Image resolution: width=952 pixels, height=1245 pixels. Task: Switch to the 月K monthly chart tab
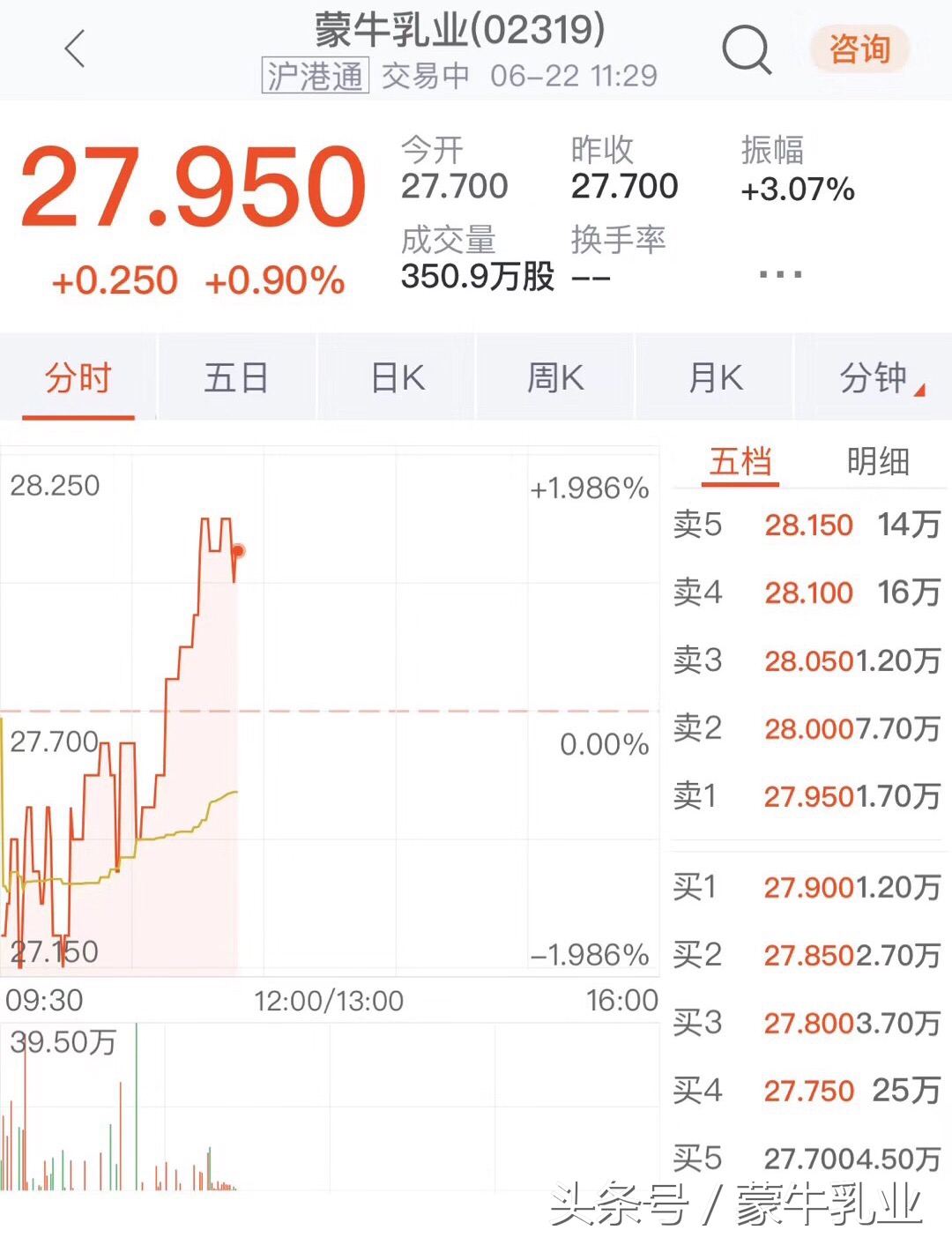(714, 377)
